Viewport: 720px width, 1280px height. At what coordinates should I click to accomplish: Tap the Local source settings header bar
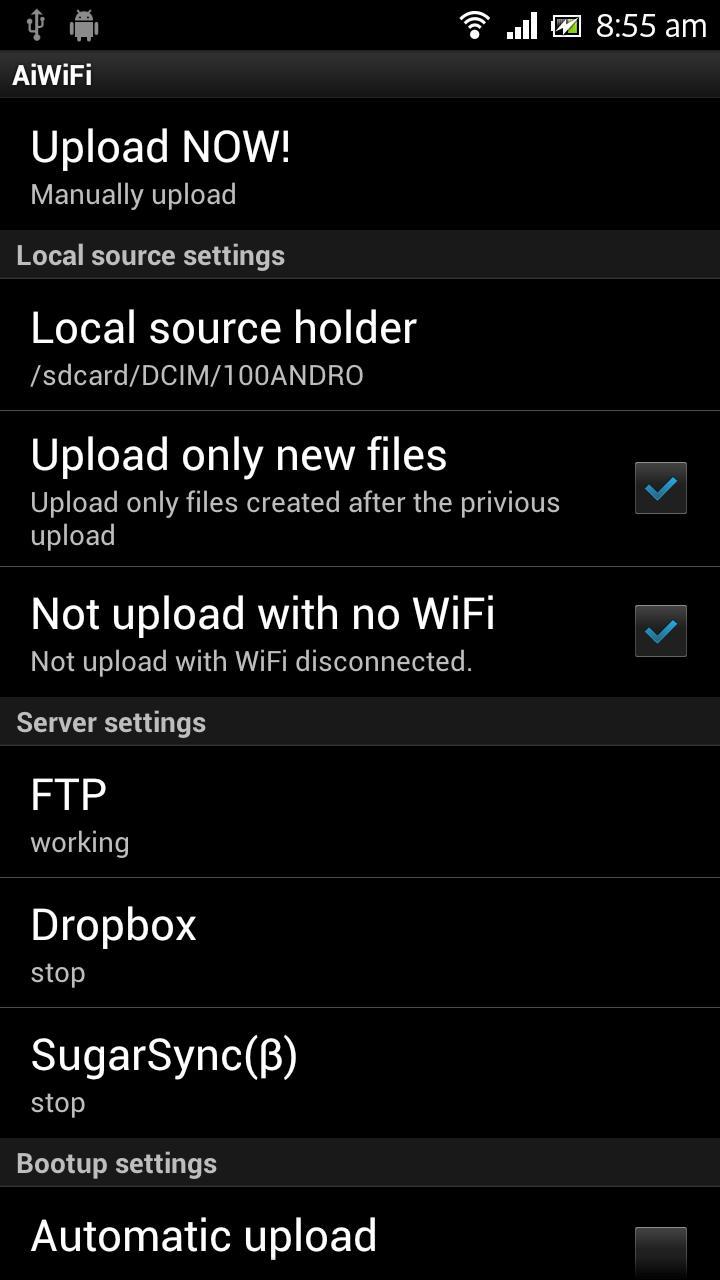click(x=150, y=255)
